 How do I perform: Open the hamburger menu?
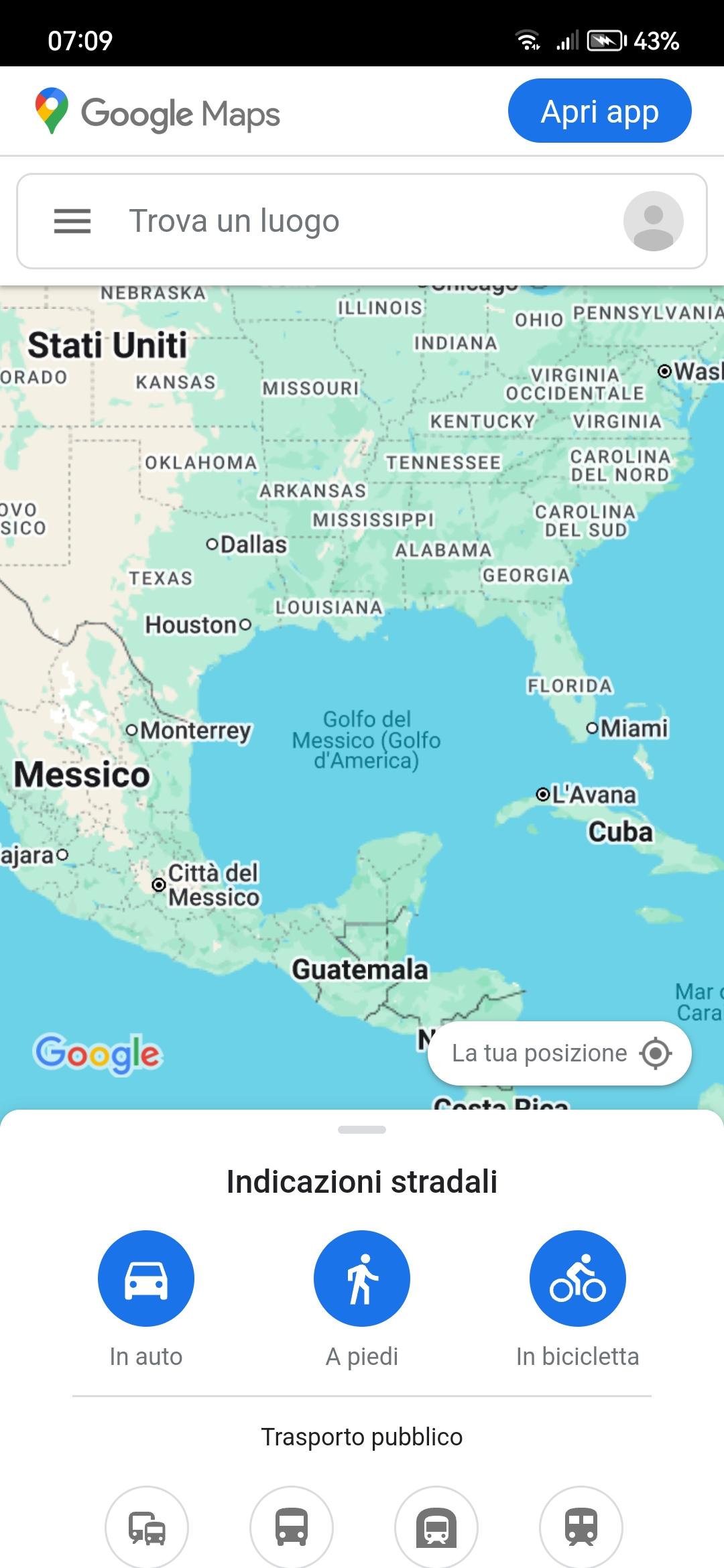click(x=72, y=221)
